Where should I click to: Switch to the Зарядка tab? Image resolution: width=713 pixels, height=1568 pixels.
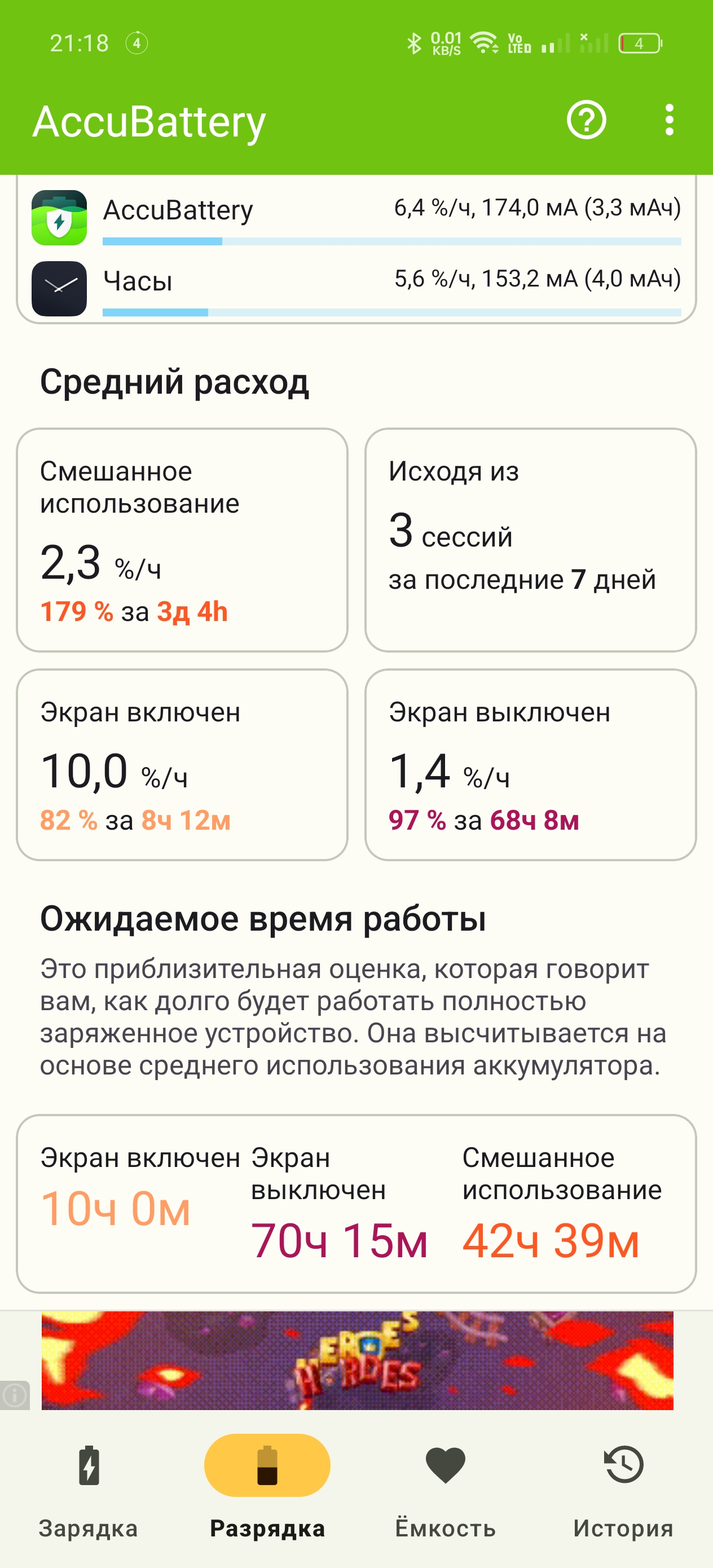tap(89, 1485)
